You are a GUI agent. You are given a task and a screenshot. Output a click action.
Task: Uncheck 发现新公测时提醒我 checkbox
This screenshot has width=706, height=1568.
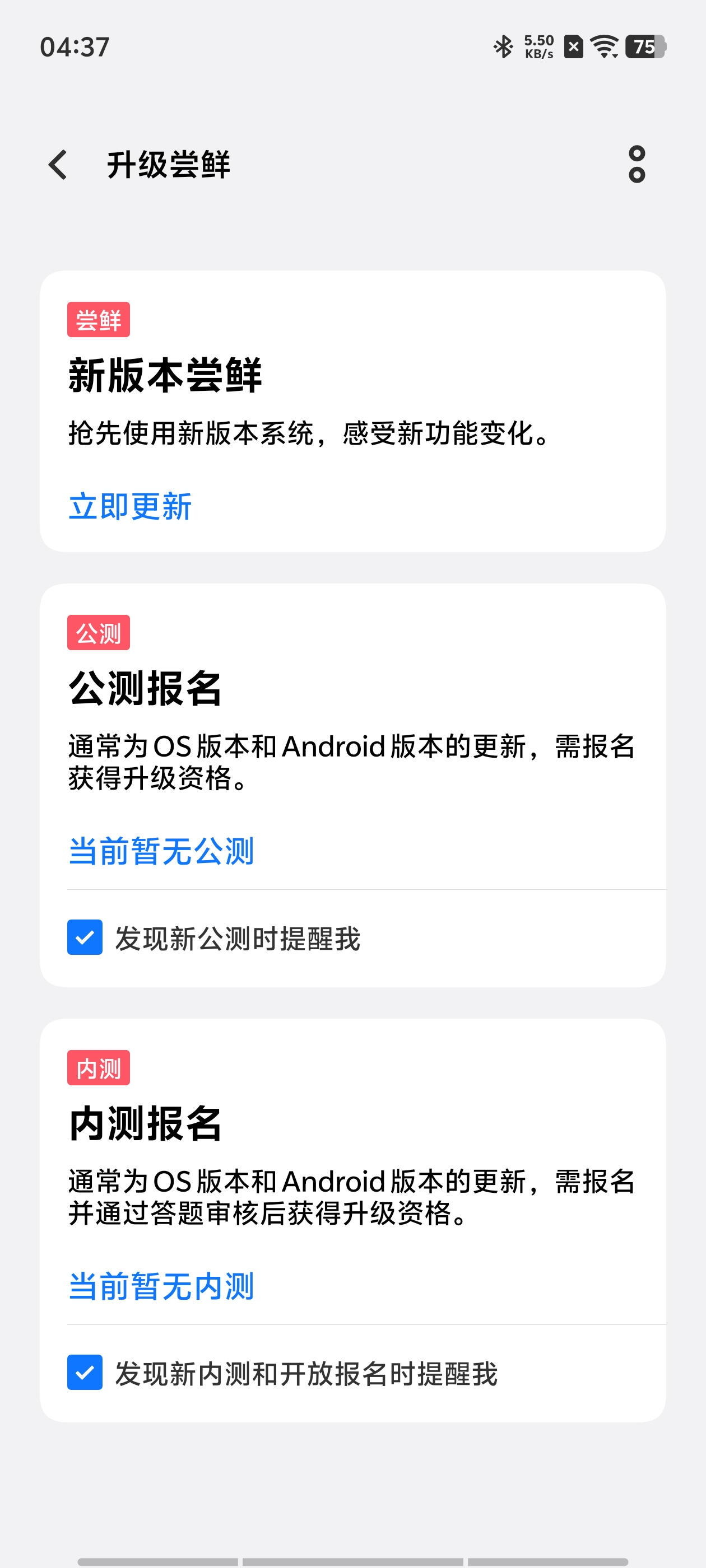85,937
